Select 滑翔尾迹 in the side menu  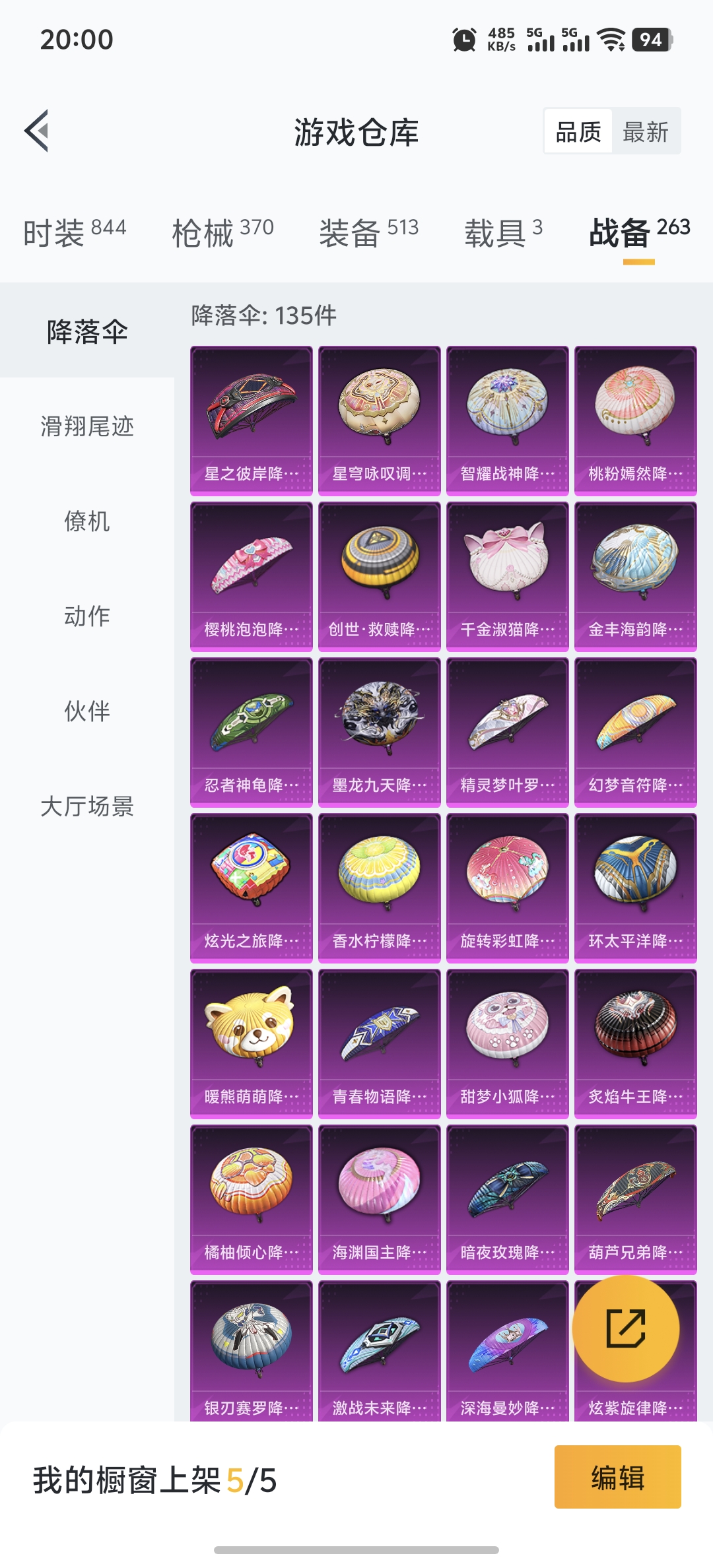point(87,426)
